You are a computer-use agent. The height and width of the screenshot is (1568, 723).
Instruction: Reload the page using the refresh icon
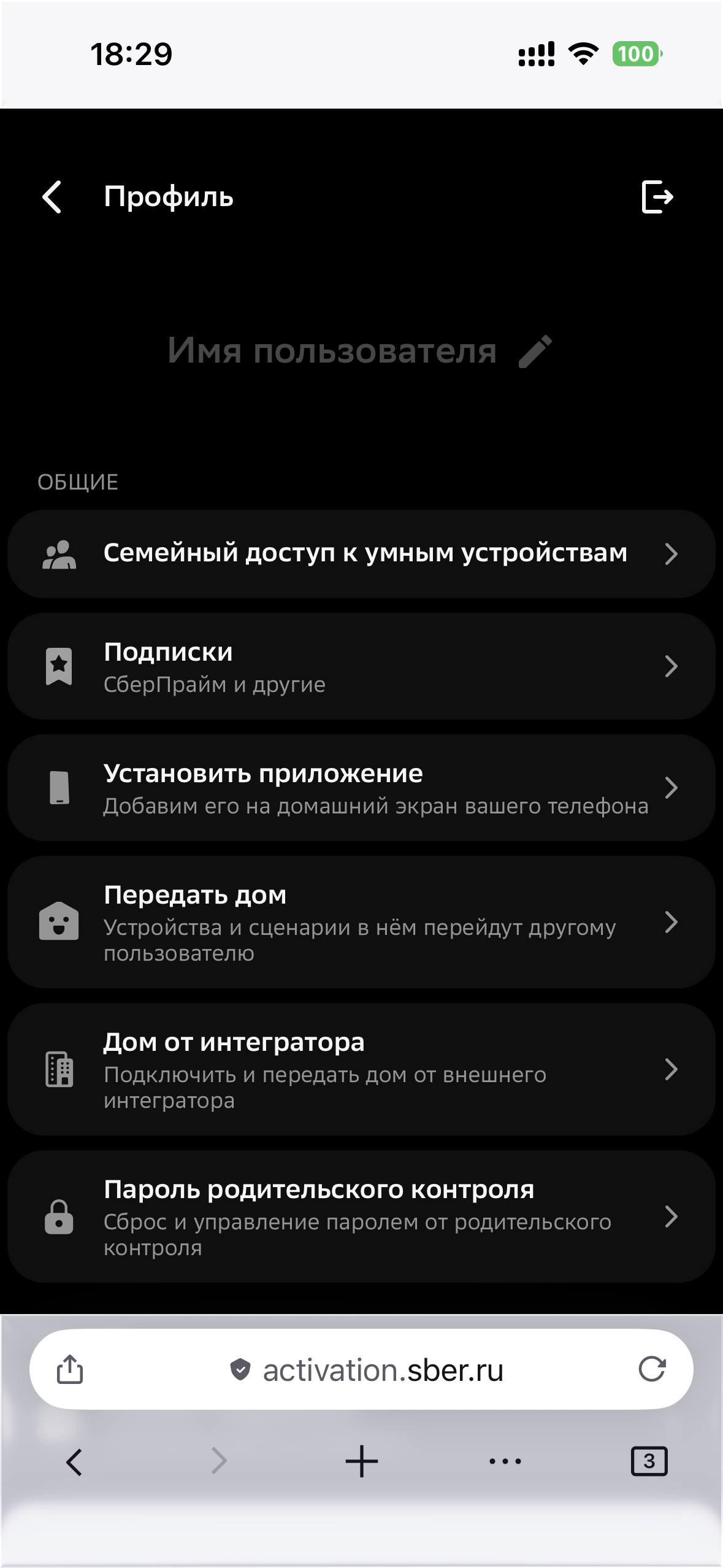click(x=652, y=1369)
